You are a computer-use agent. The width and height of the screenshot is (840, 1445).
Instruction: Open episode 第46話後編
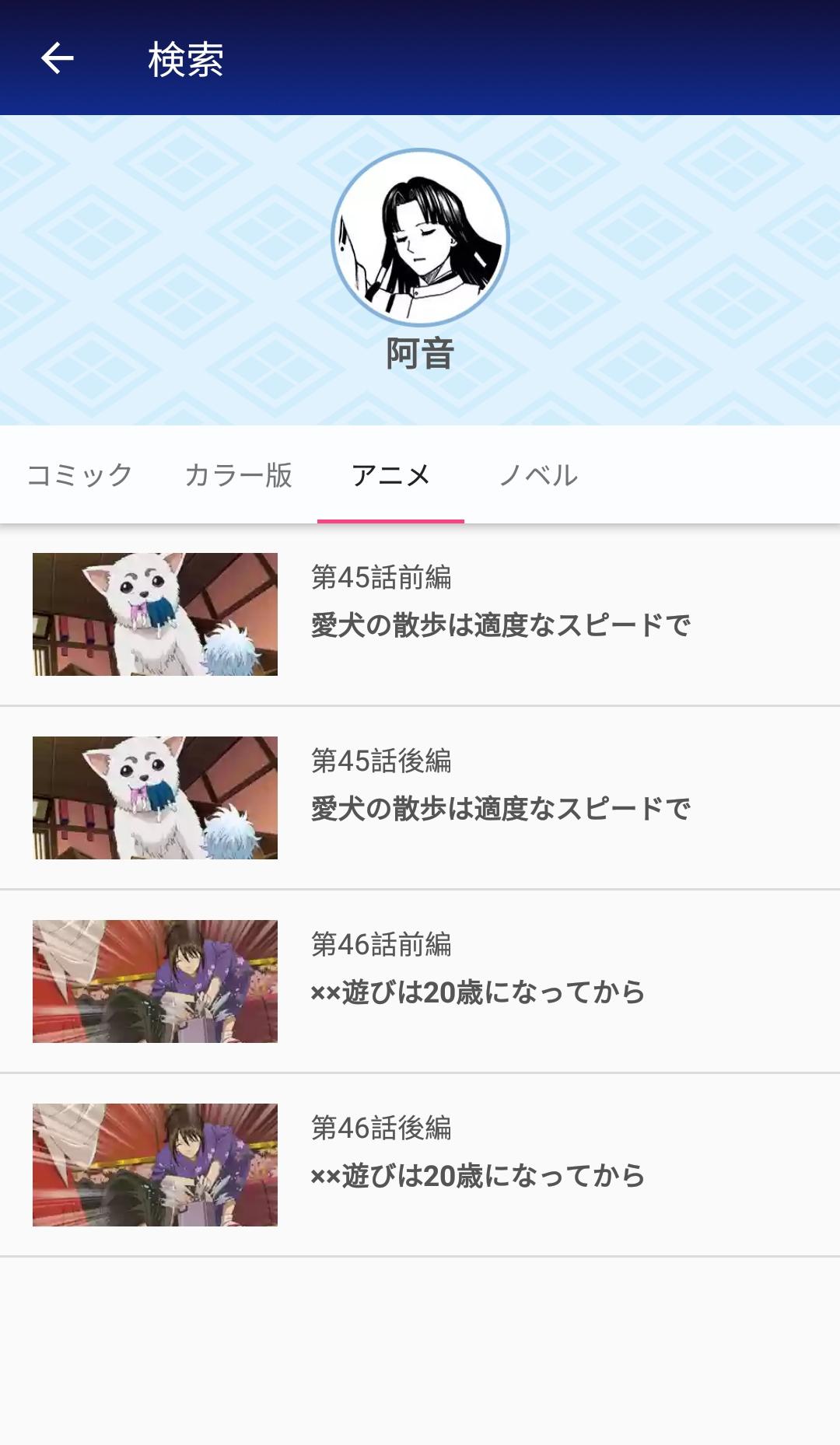pos(420,1165)
